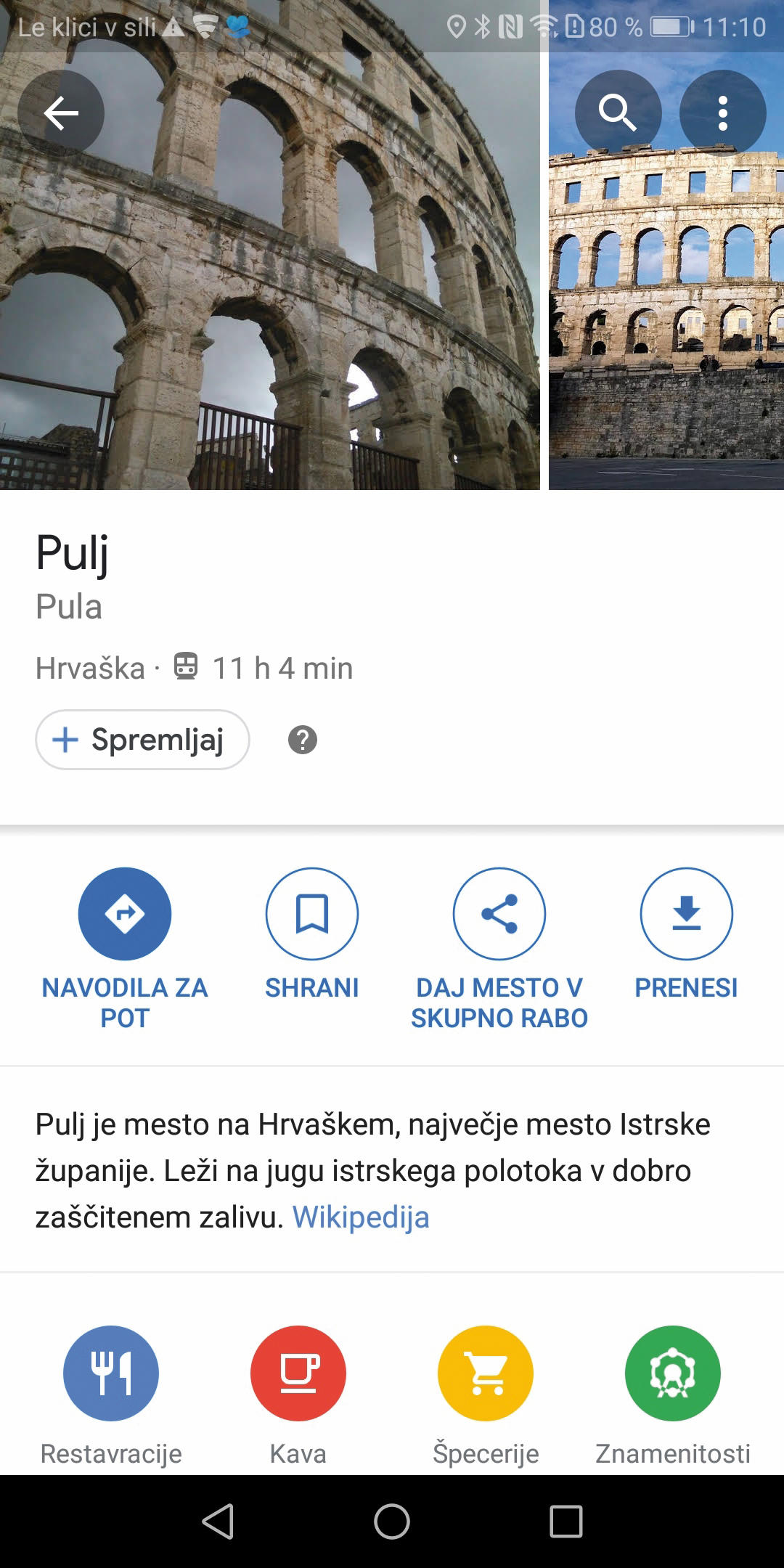Viewport: 784px width, 1568px height.
Task: Go back using the top-left arrow
Action: 61,113
